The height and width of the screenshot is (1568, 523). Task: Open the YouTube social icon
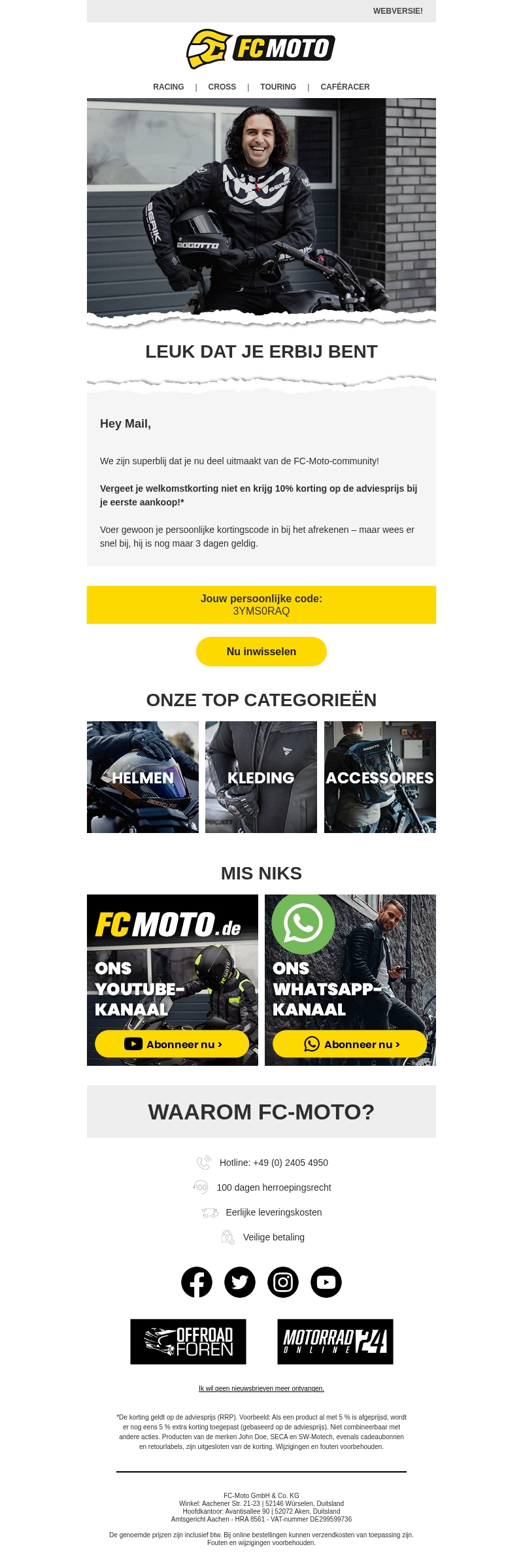326,1282
